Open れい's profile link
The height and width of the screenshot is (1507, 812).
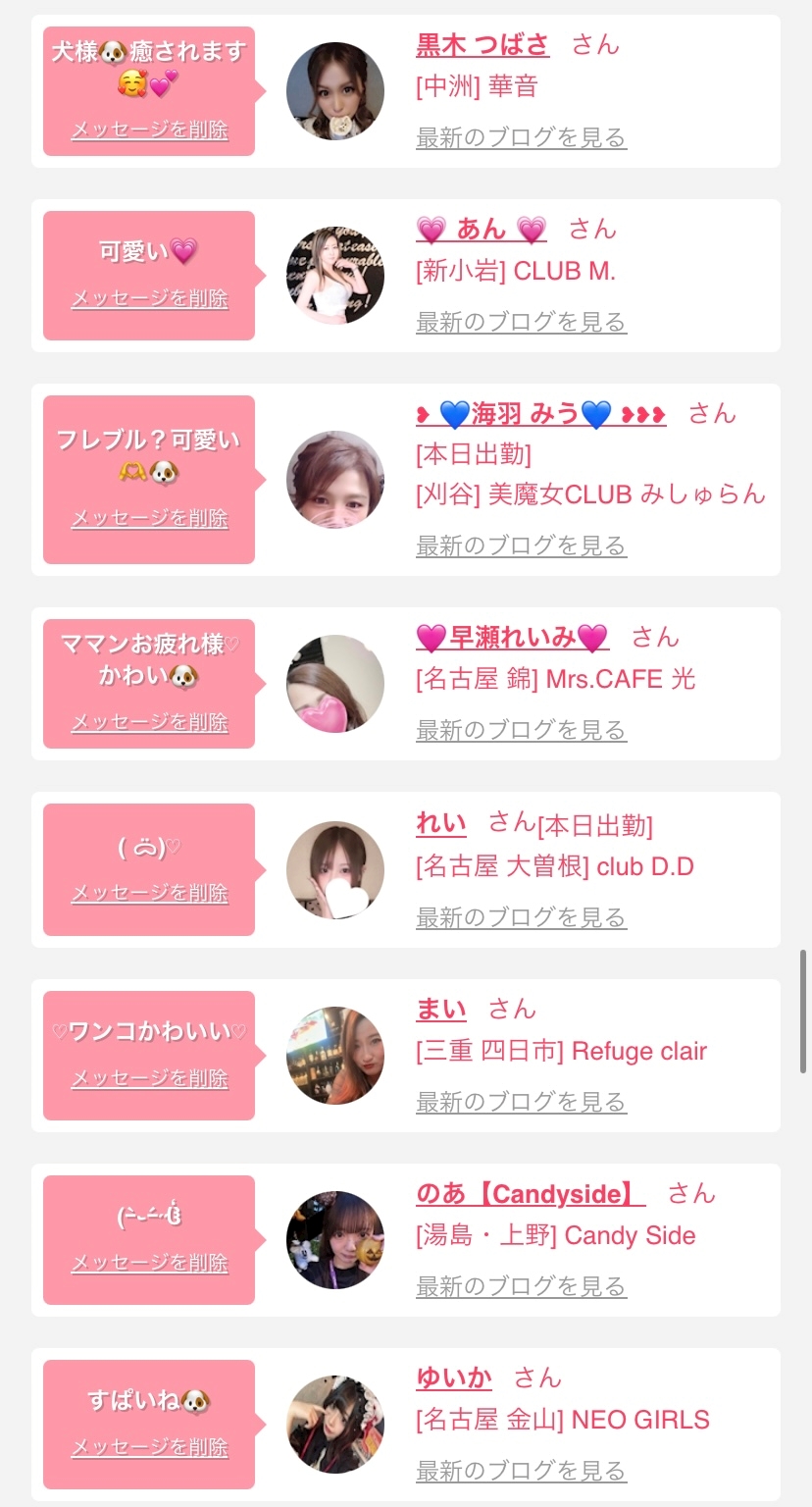pyautogui.click(x=441, y=822)
